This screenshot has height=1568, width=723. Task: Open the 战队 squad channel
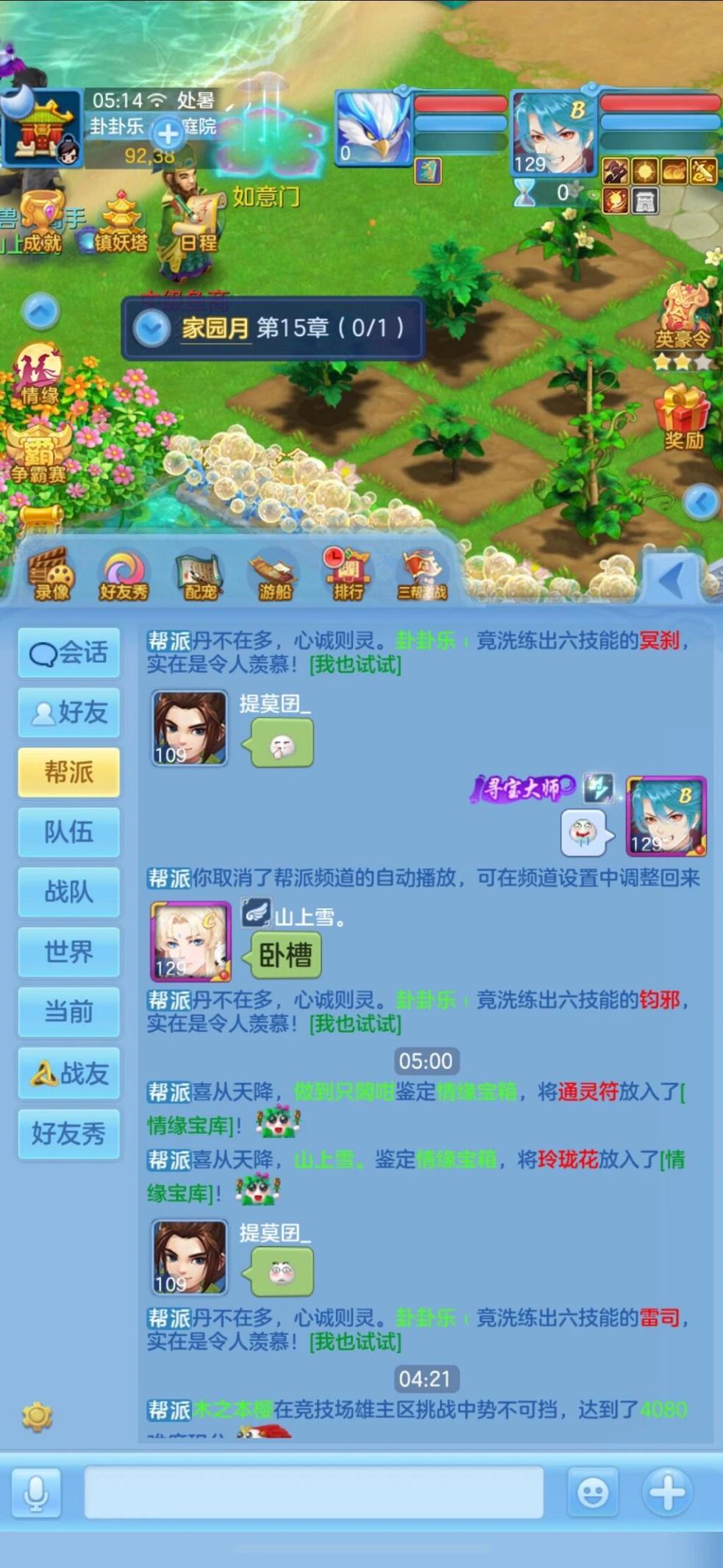68,891
